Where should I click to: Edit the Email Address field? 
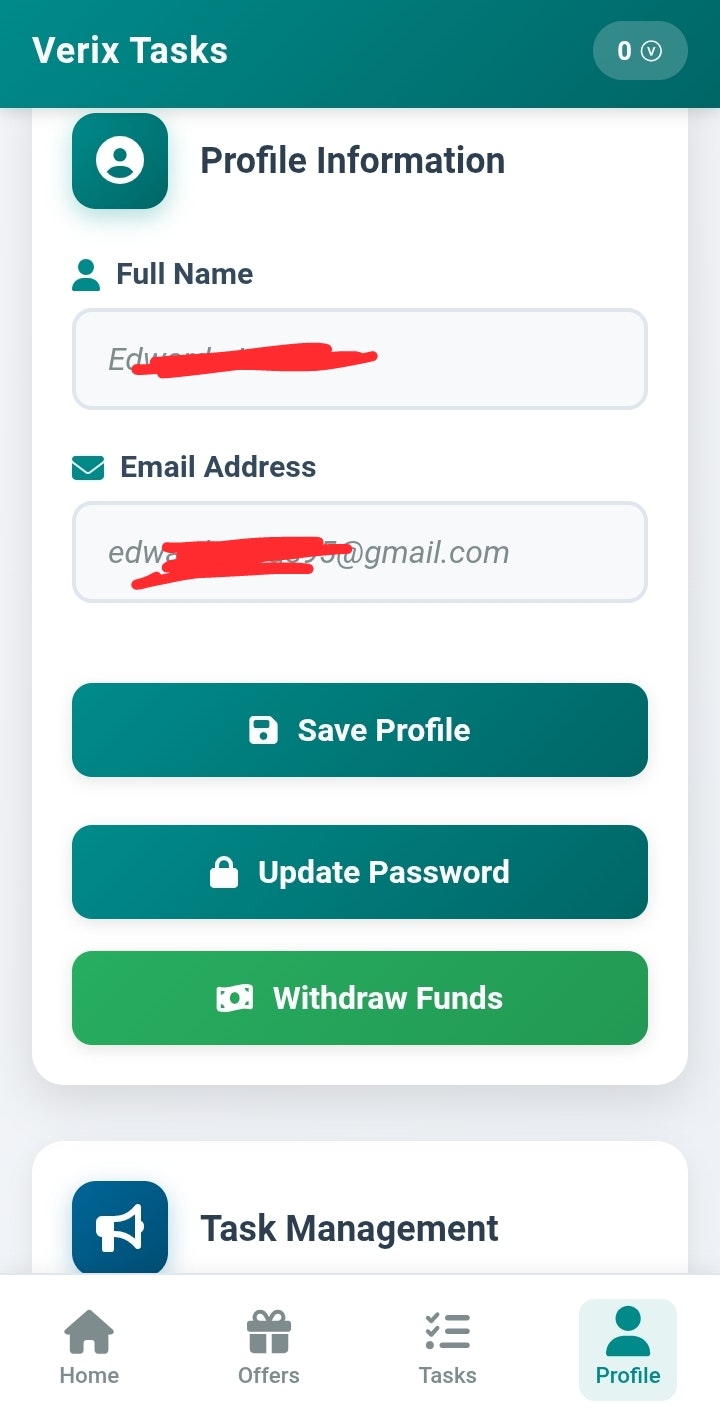tap(360, 552)
